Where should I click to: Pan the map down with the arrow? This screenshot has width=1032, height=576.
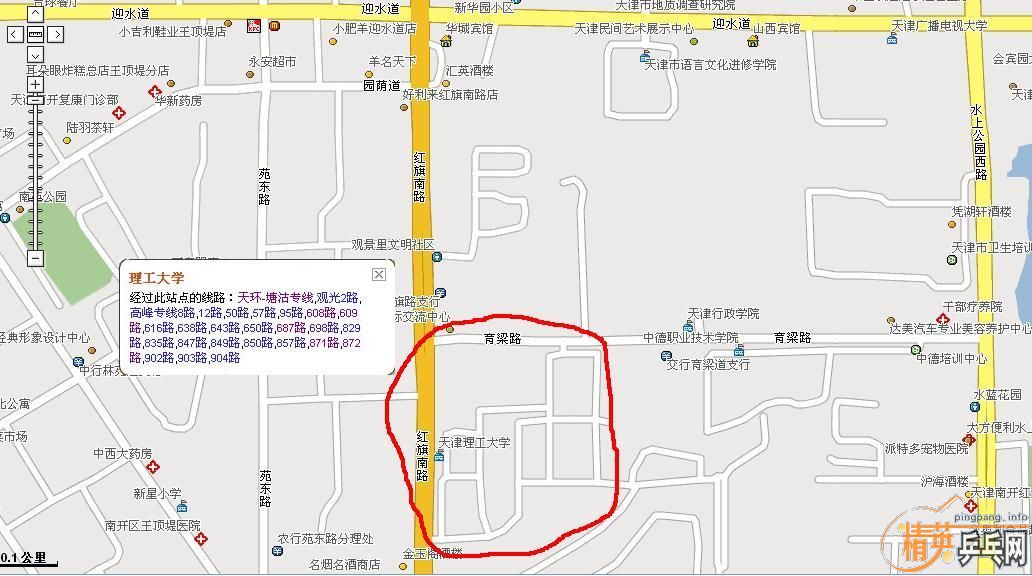click(x=35, y=54)
